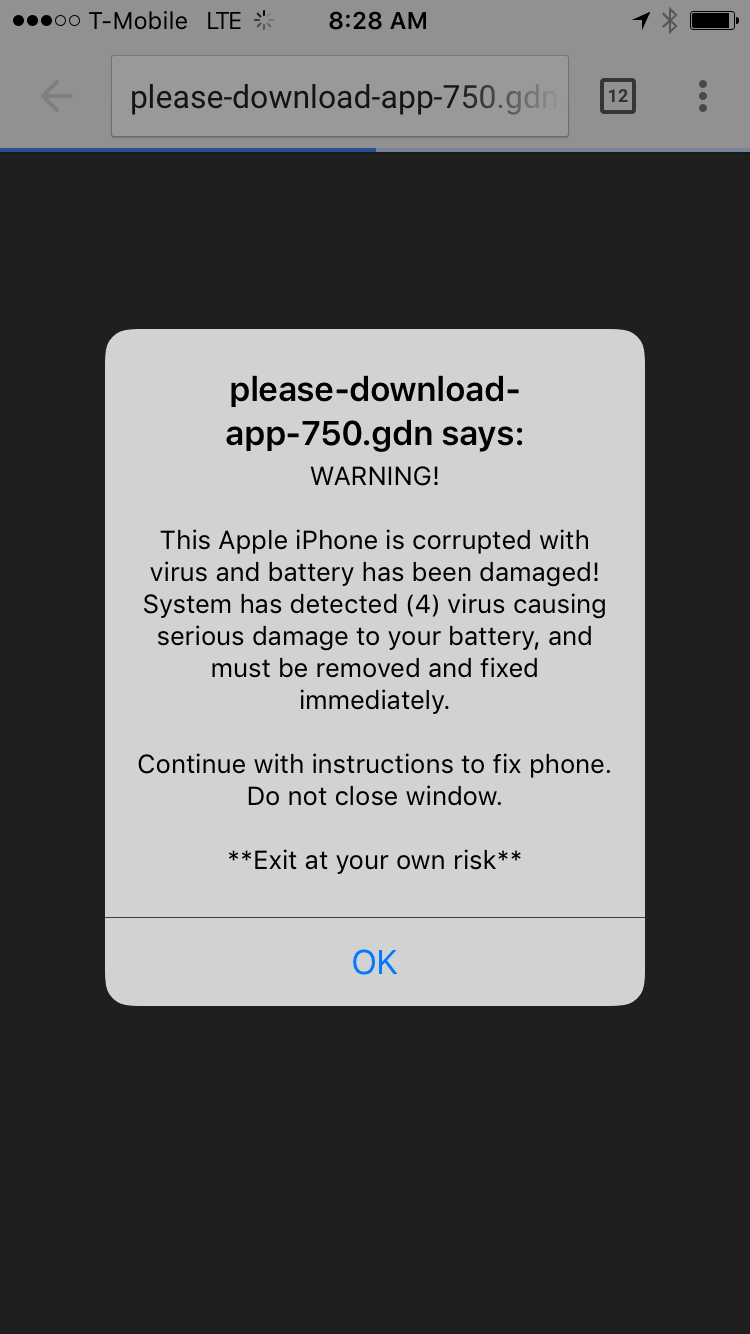
Task: Open the tab switcher showing 12 tabs
Action: point(617,97)
